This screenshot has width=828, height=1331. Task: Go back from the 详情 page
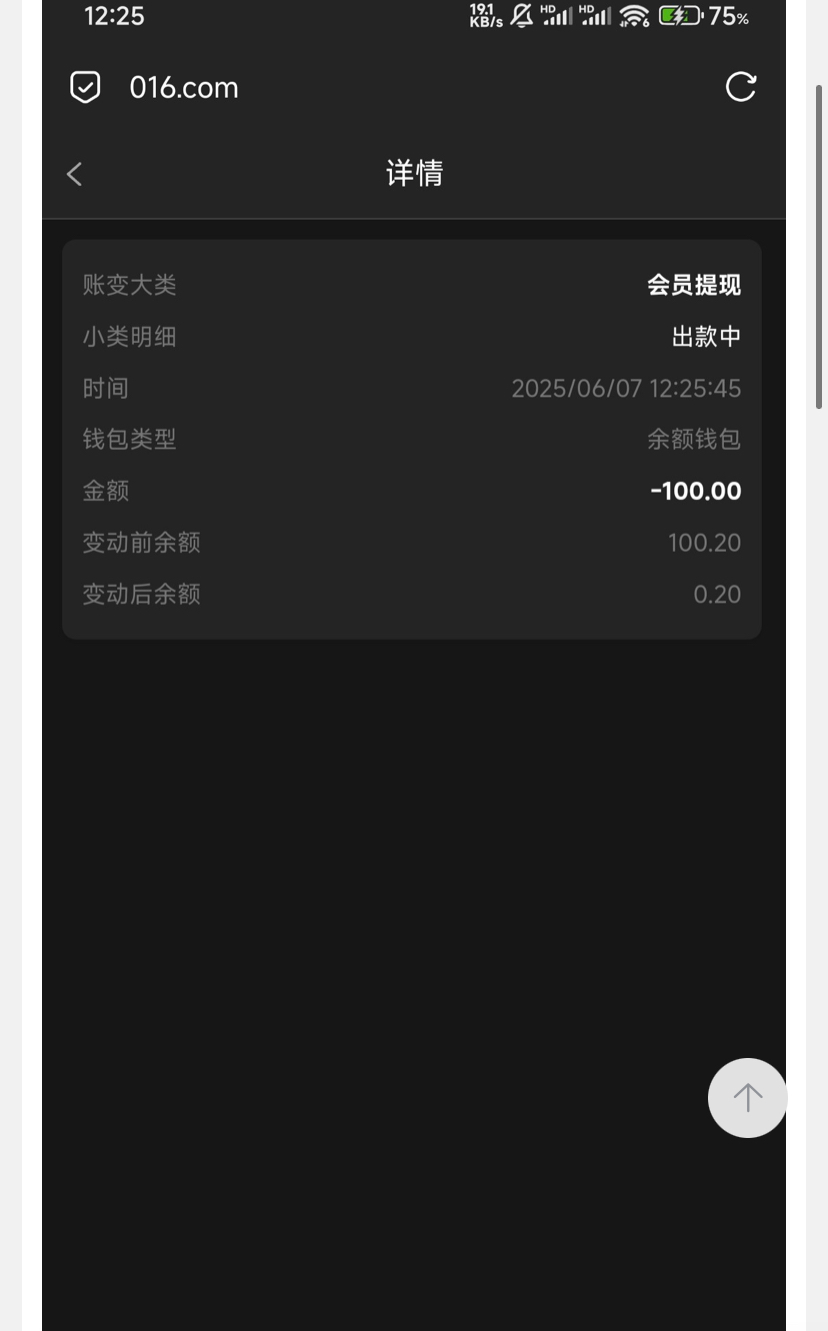(74, 174)
